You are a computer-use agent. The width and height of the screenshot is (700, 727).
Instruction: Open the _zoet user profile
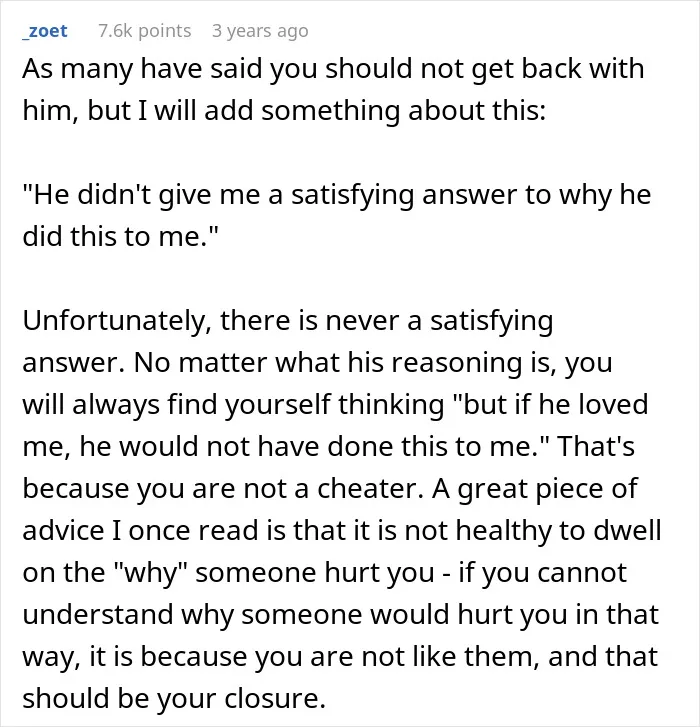(45, 31)
